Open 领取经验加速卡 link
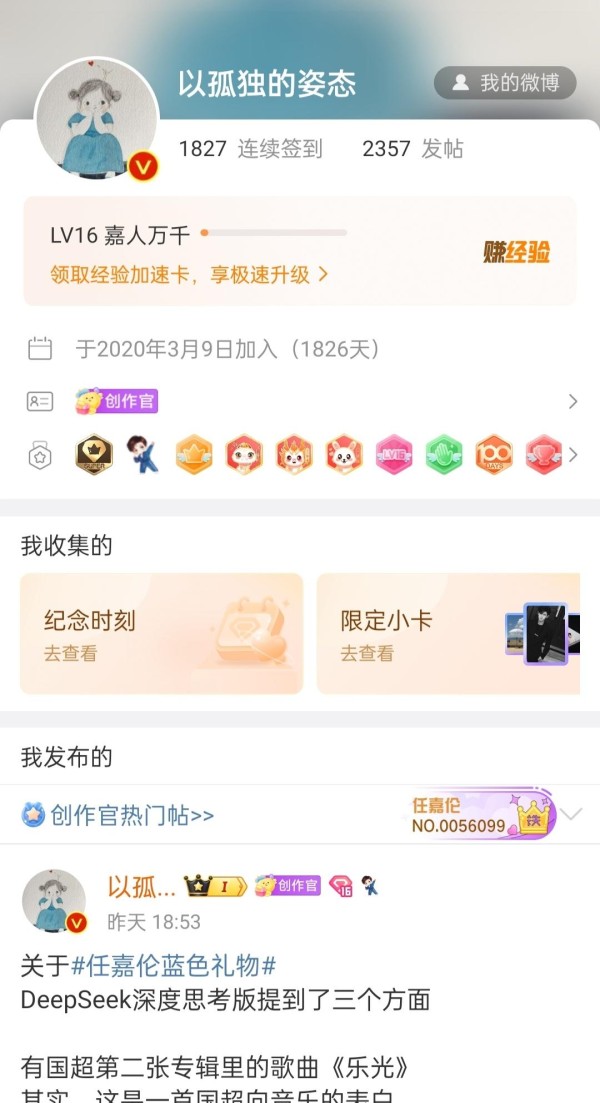600x1103 pixels. pos(189,274)
